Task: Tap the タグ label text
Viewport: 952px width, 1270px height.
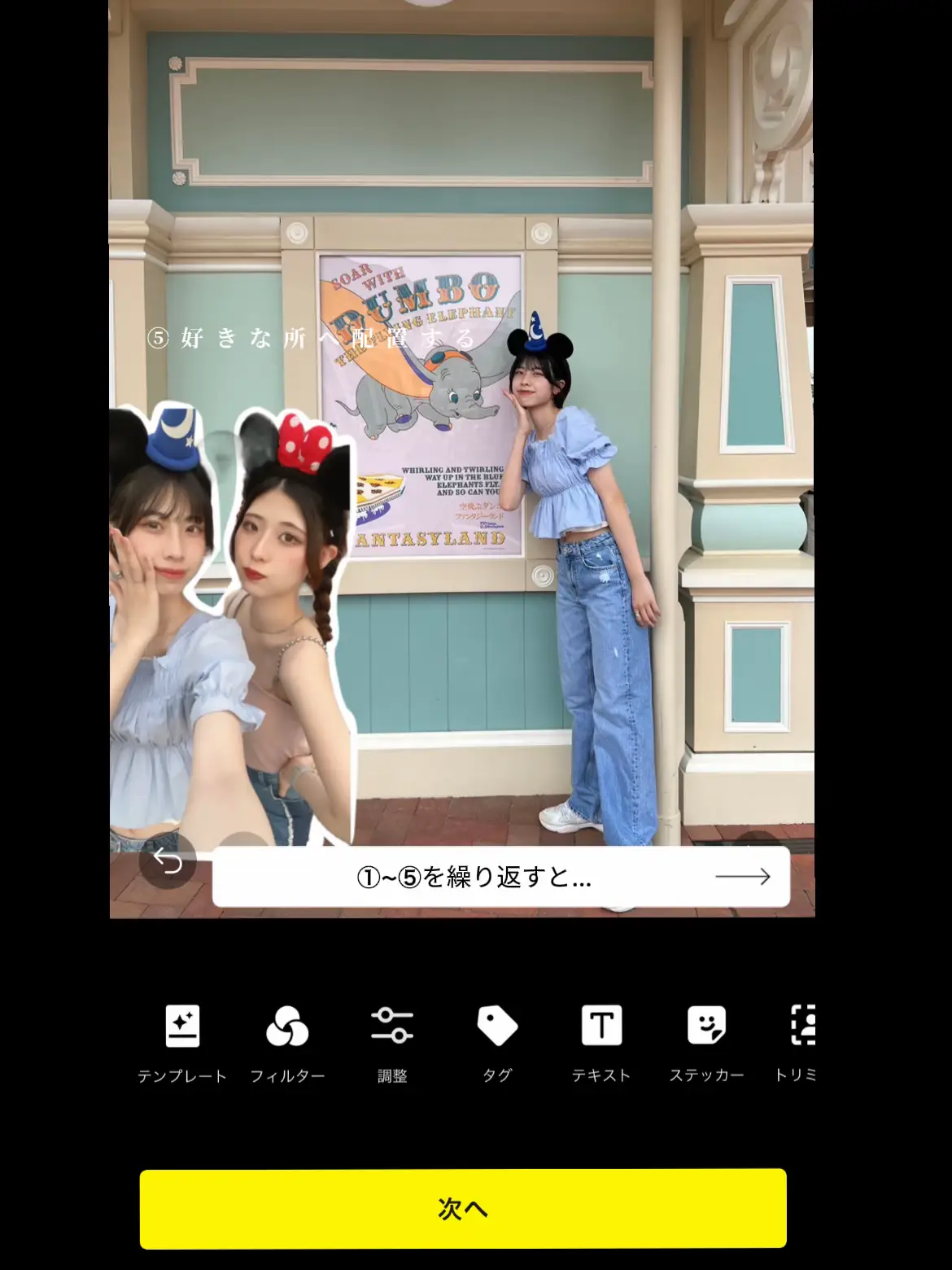Action: [496, 1075]
